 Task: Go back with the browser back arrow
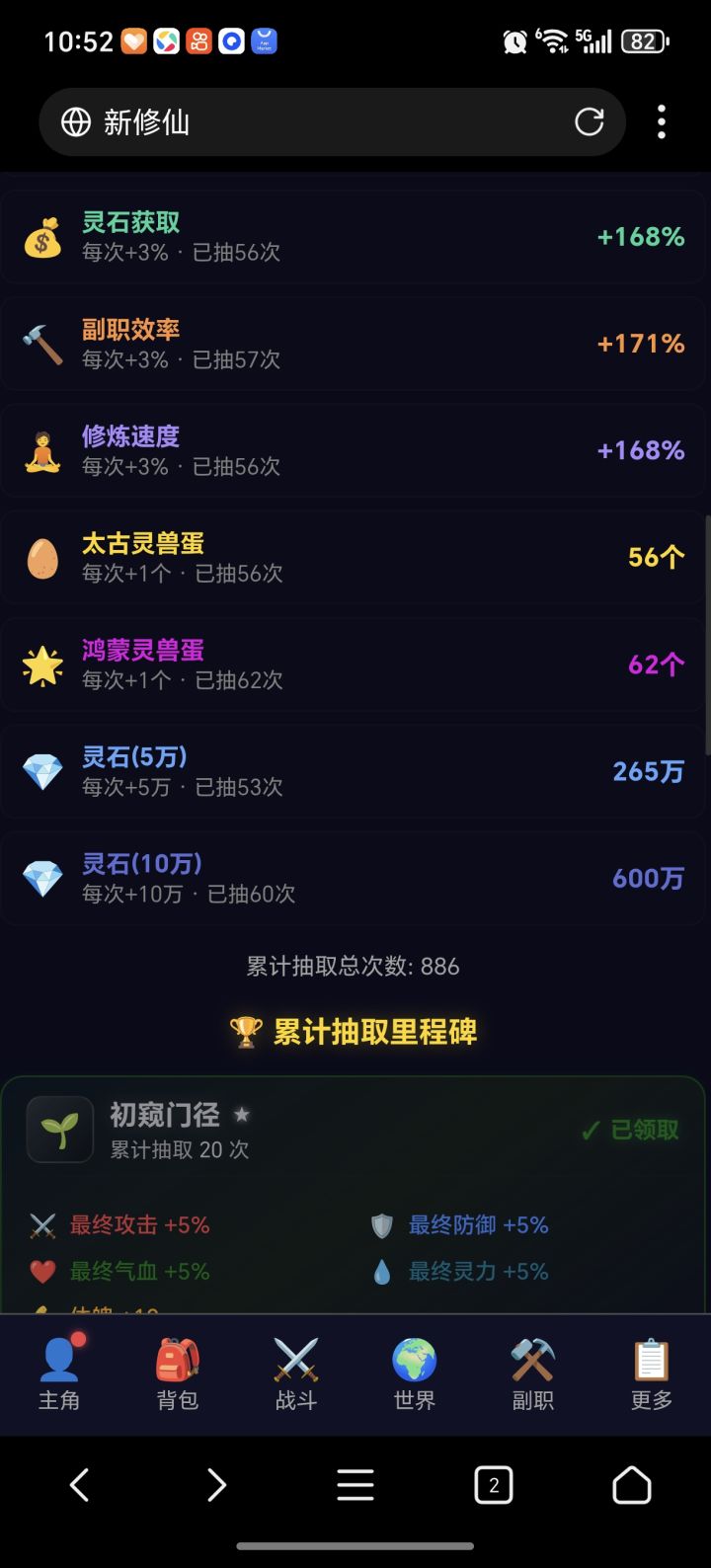pyautogui.click(x=80, y=1485)
